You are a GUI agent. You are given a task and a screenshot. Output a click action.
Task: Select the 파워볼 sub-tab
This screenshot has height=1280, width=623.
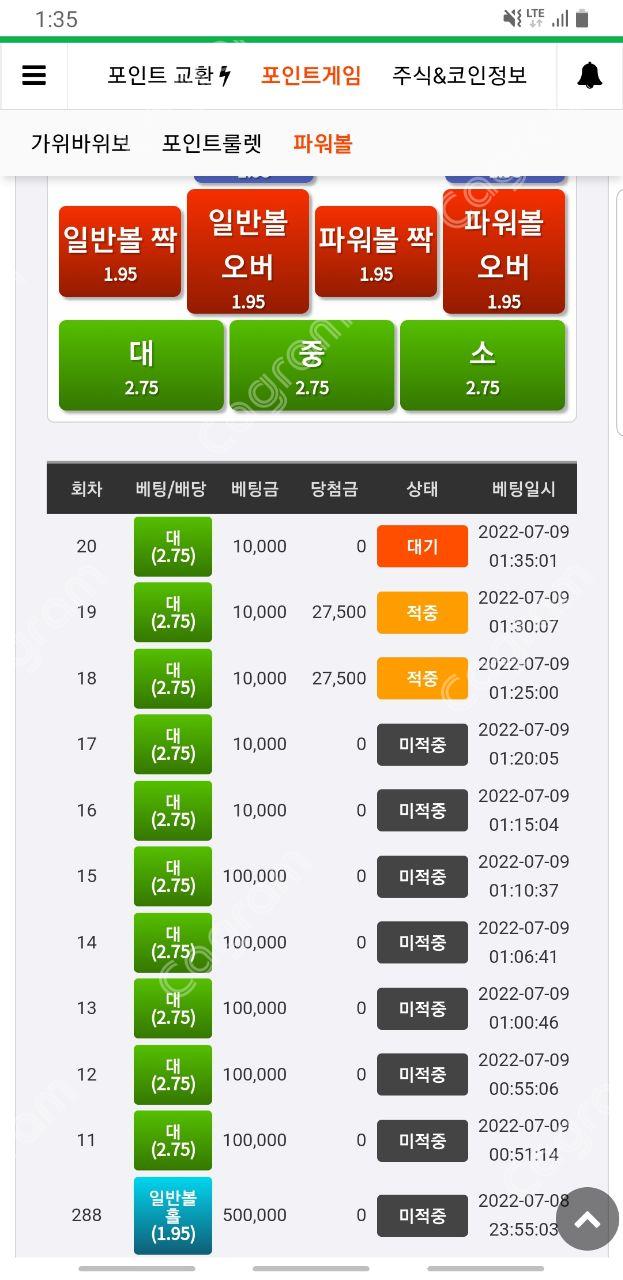click(322, 143)
